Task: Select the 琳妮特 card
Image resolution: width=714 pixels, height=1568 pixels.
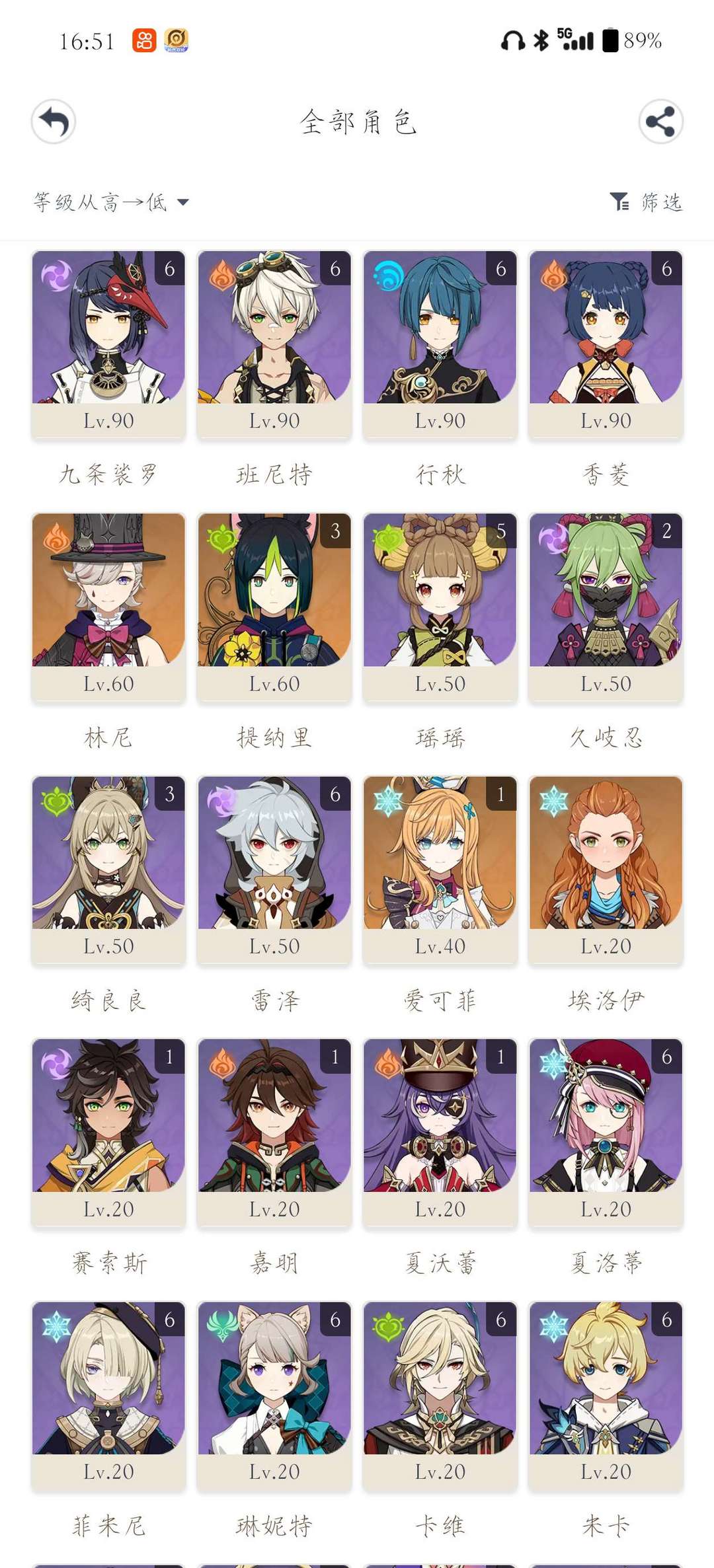Action: (274, 1395)
